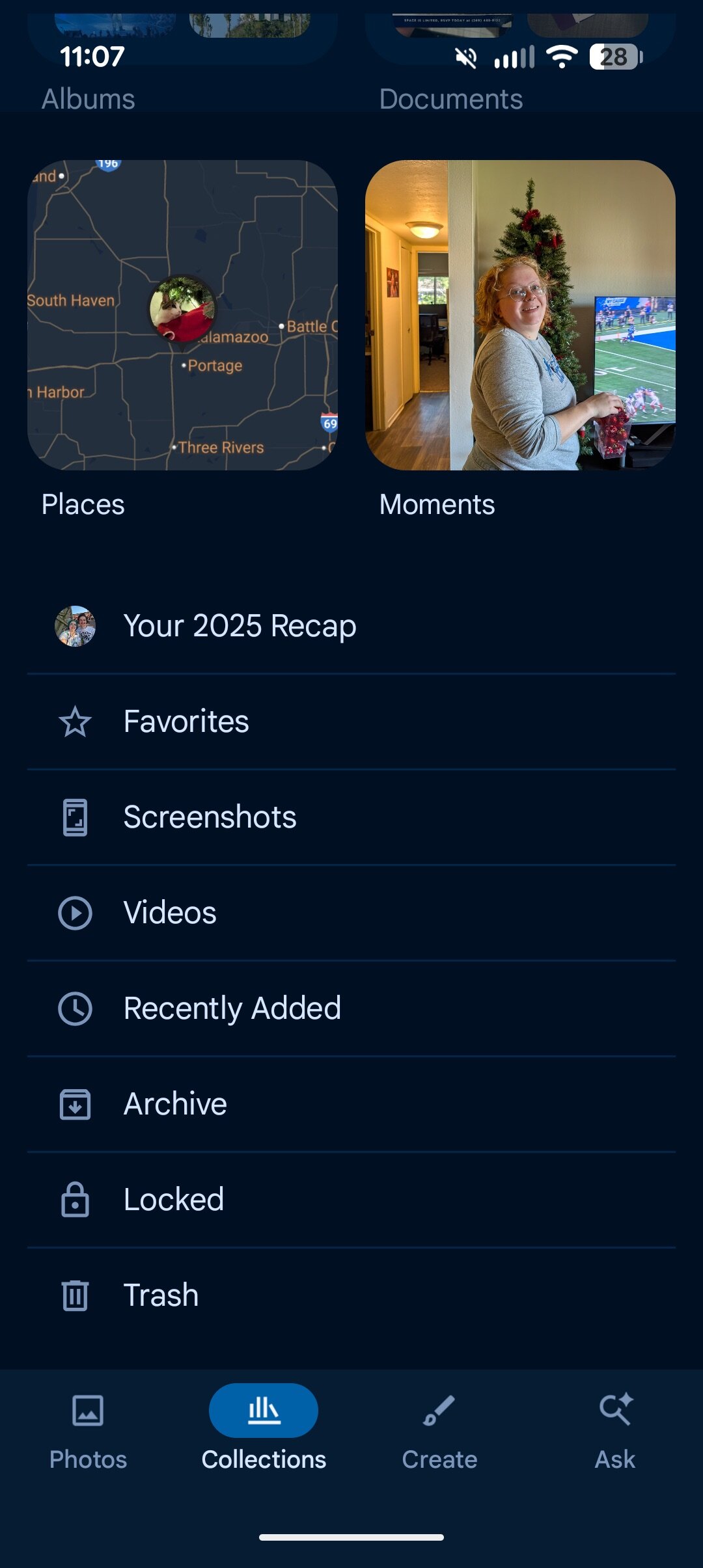Tap the Documents section label
This screenshot has width=703, height=1568.
(450, 99)
